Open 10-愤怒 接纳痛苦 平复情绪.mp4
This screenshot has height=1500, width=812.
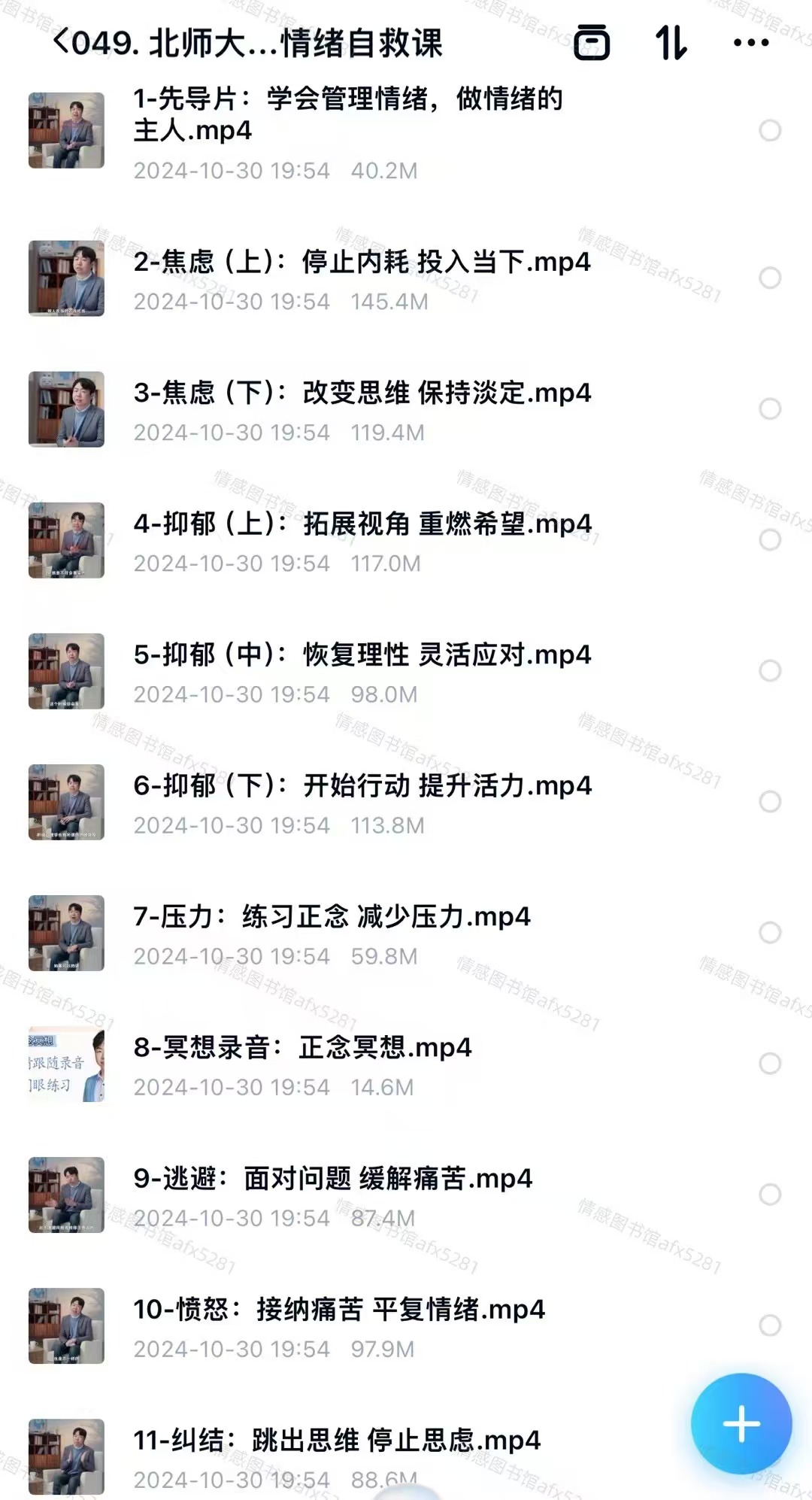coord(338,1310)
